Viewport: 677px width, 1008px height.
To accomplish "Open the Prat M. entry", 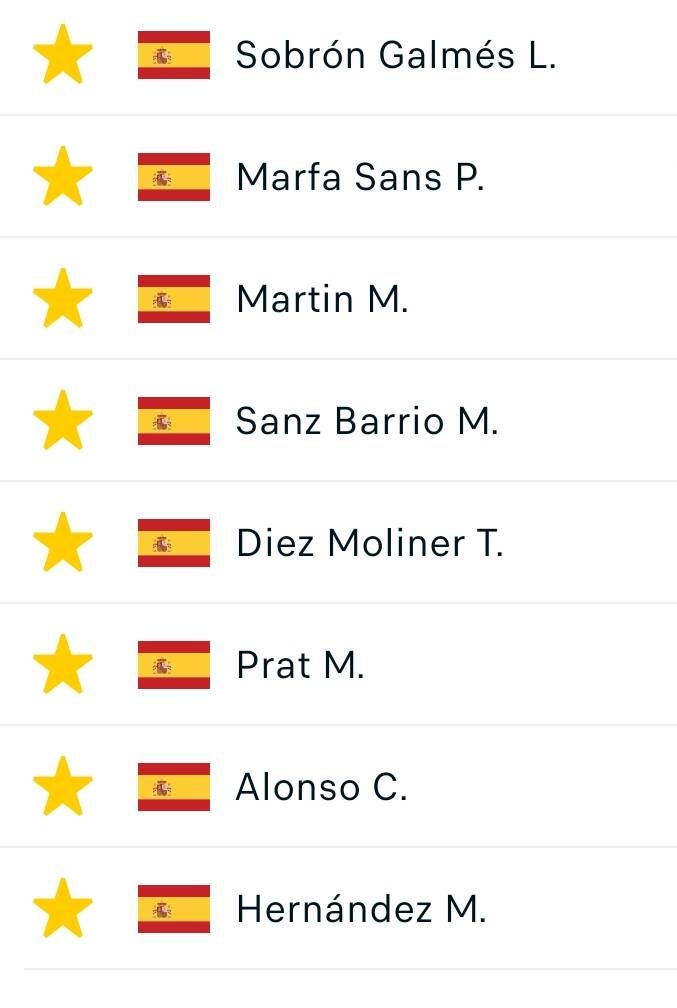I will pos(300,666).
